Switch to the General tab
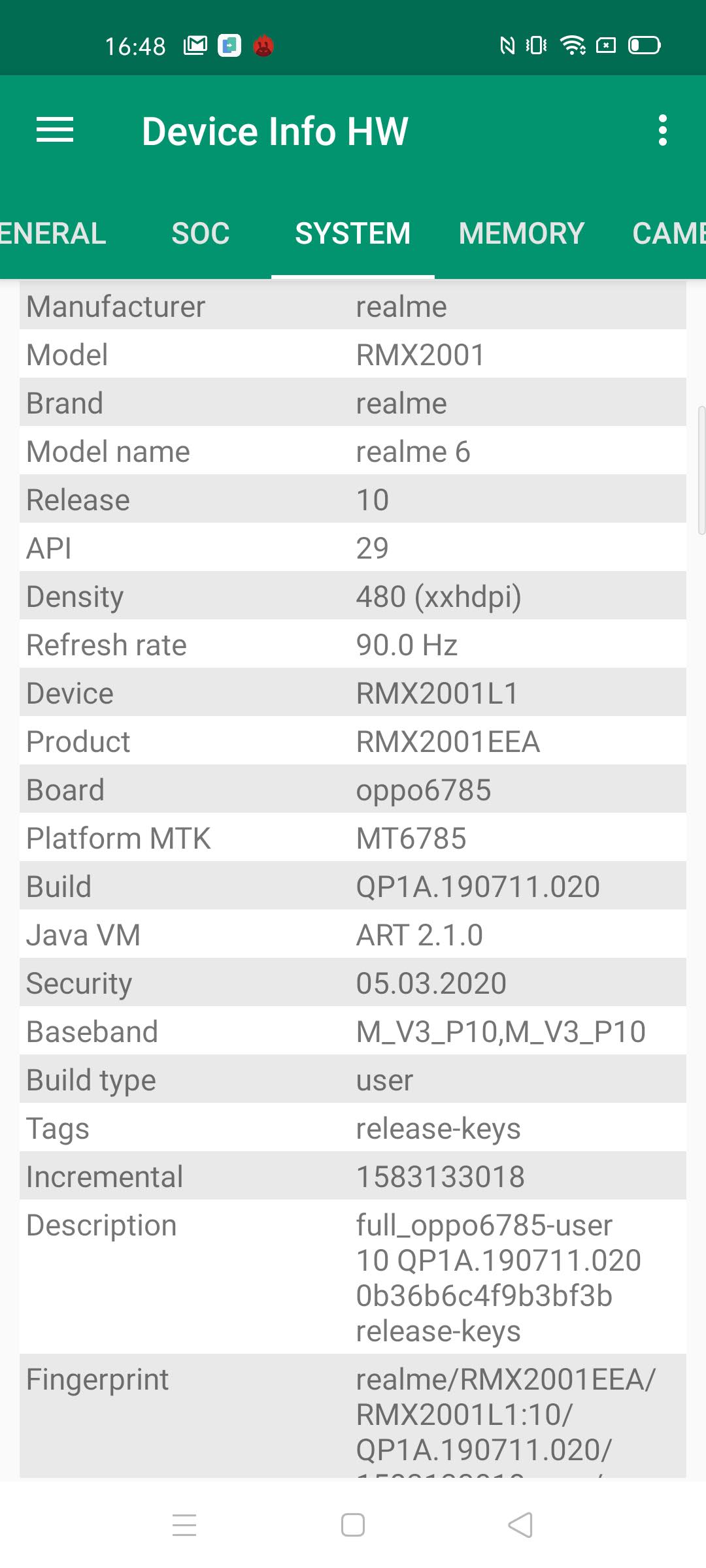Screen dimensions: 706x1568 [x=52, y=233]
